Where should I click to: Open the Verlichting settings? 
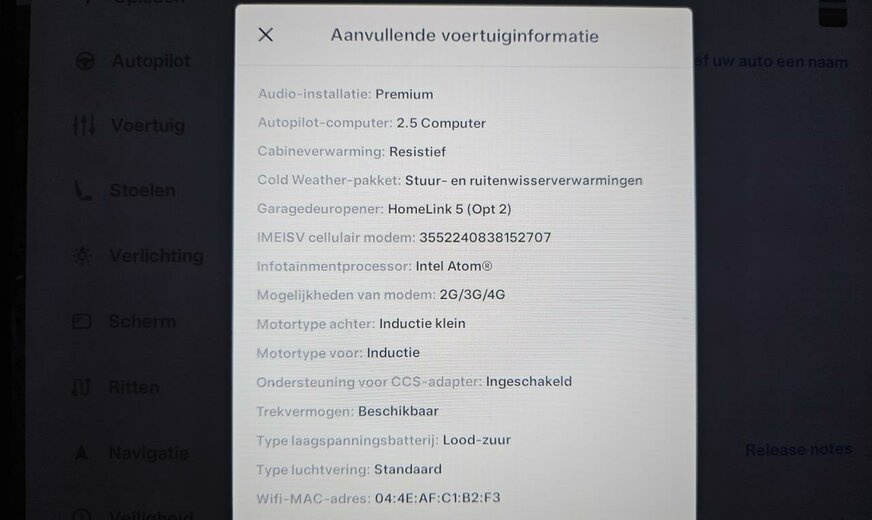[x=155, y=256]
